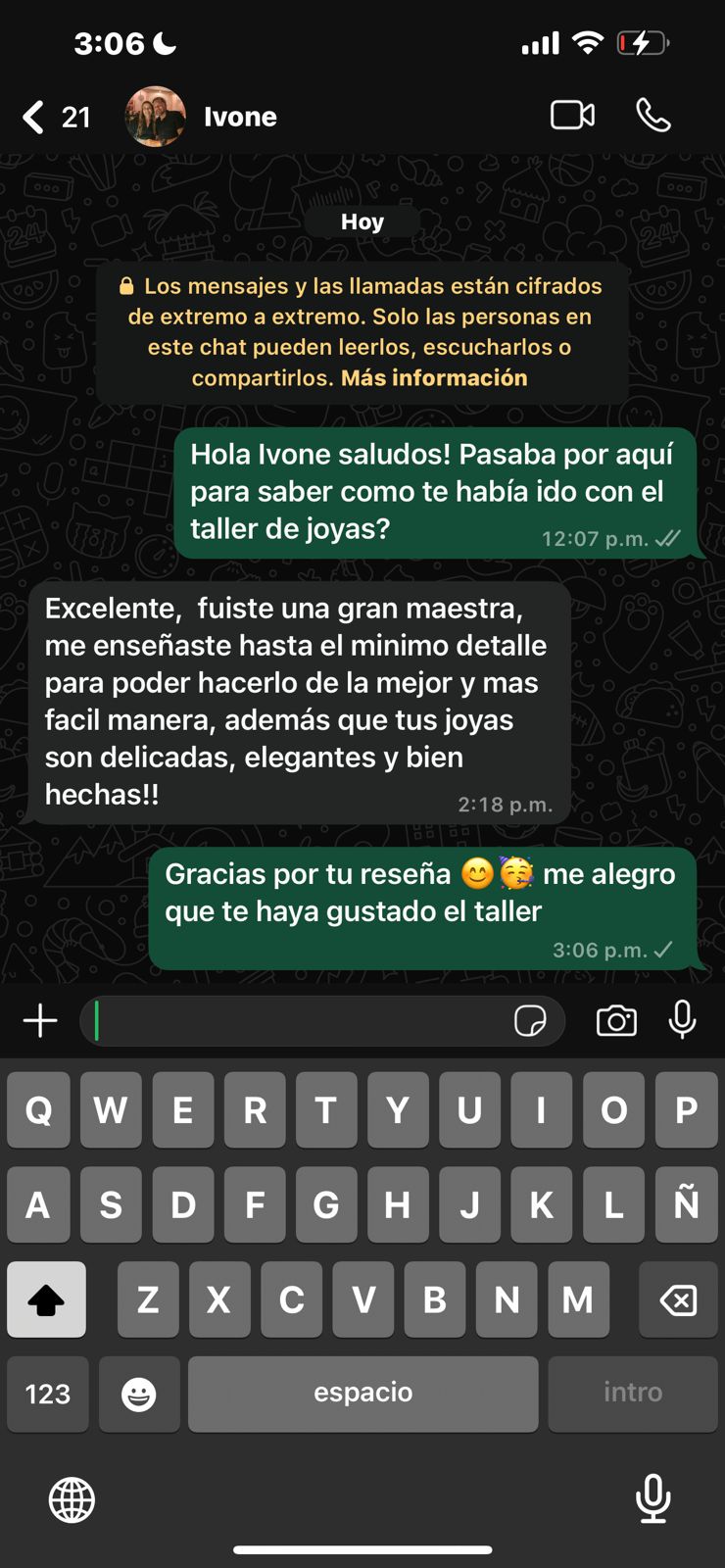Viewport: 725px width, 1568px height.
Task: Tap the backspace key
Action: tap(678, 1300)
